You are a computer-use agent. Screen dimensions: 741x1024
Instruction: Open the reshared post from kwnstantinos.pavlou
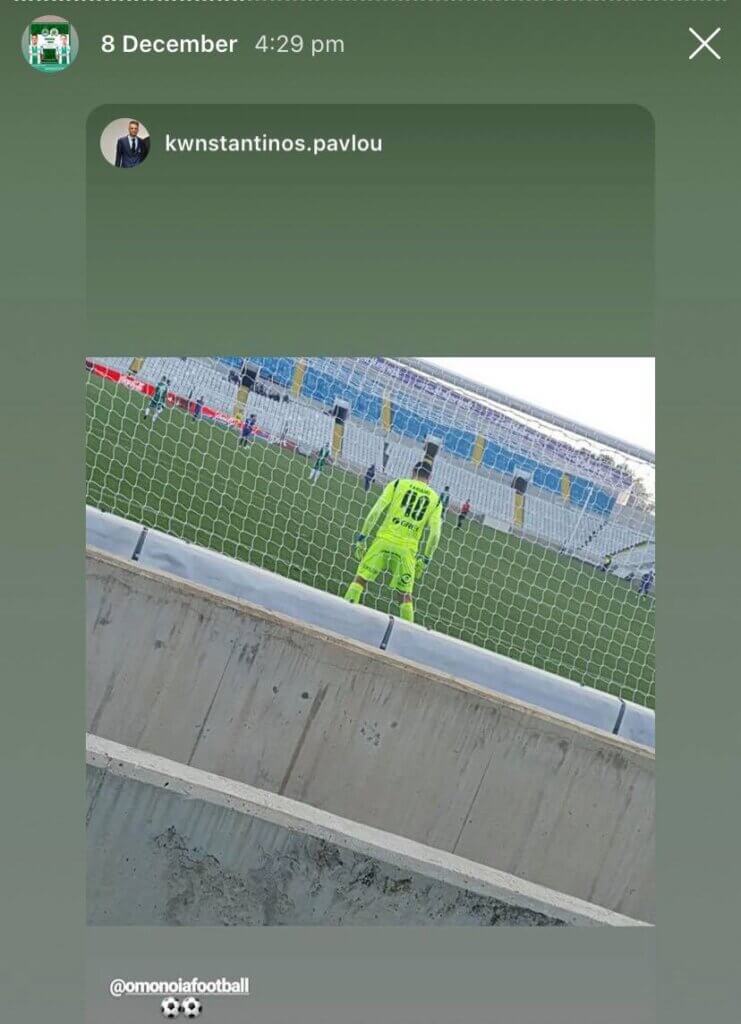(x=370, y=640)
